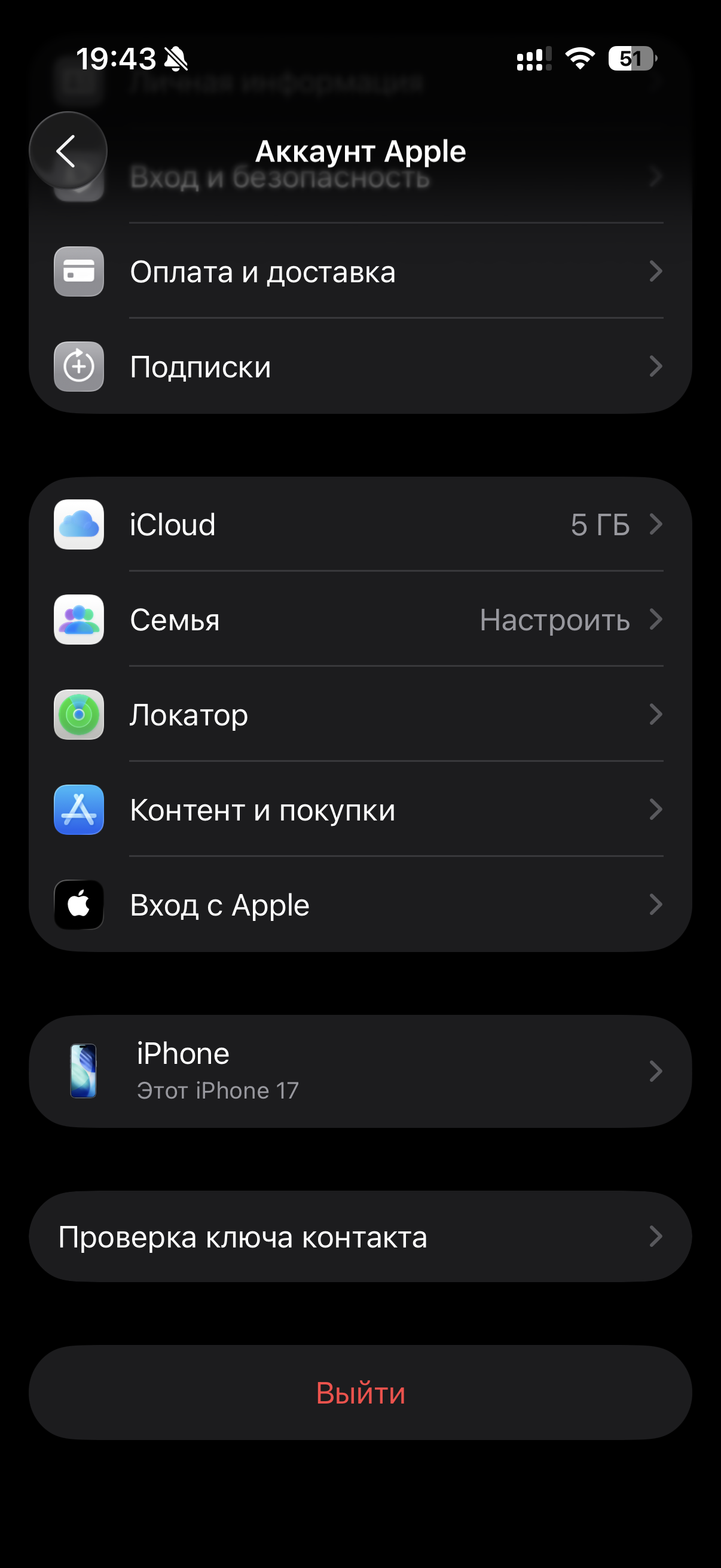Tap the red Выйти button
Screen dimensions: 721x1568
pos(360,1393)
